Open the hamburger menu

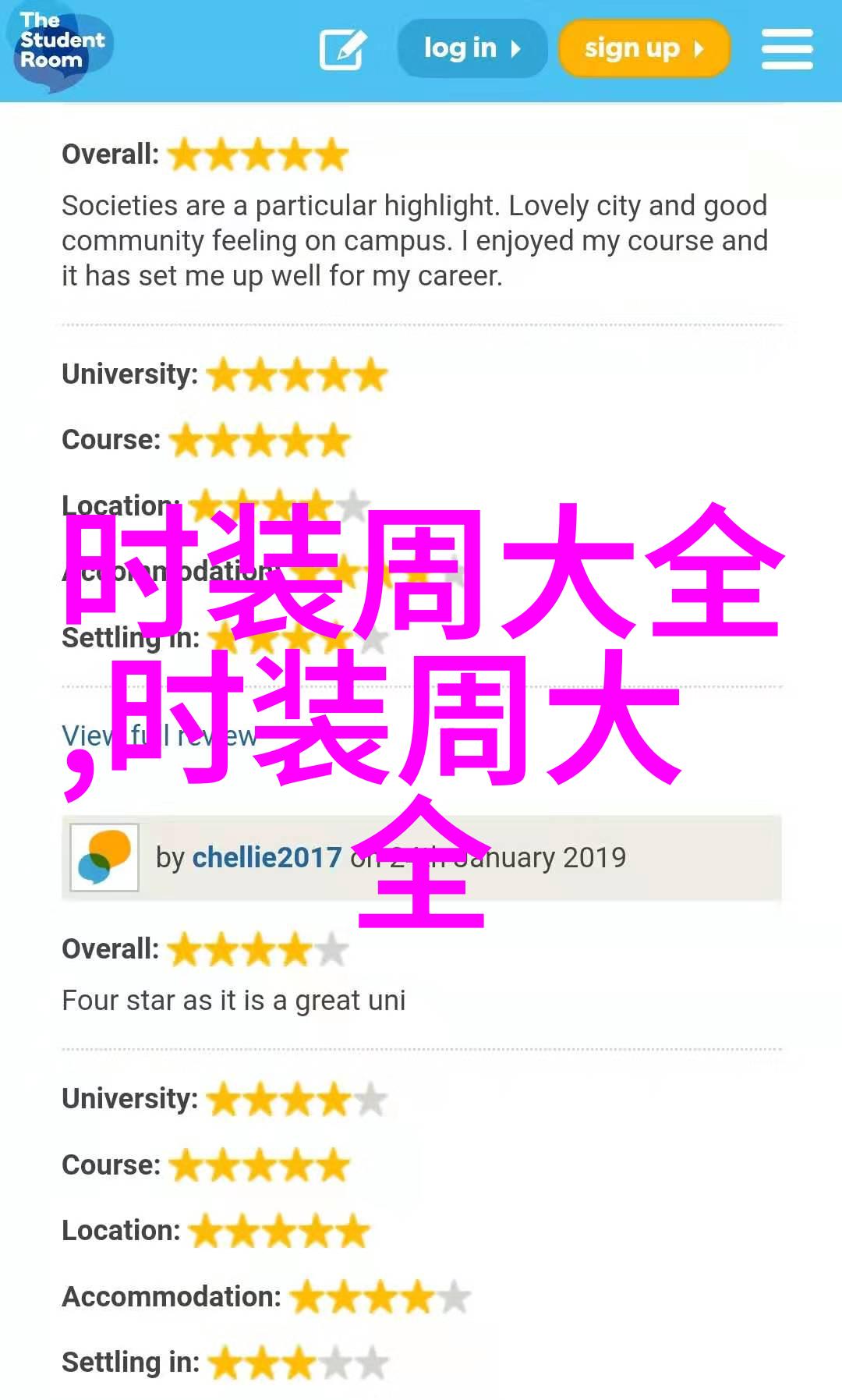787,48
